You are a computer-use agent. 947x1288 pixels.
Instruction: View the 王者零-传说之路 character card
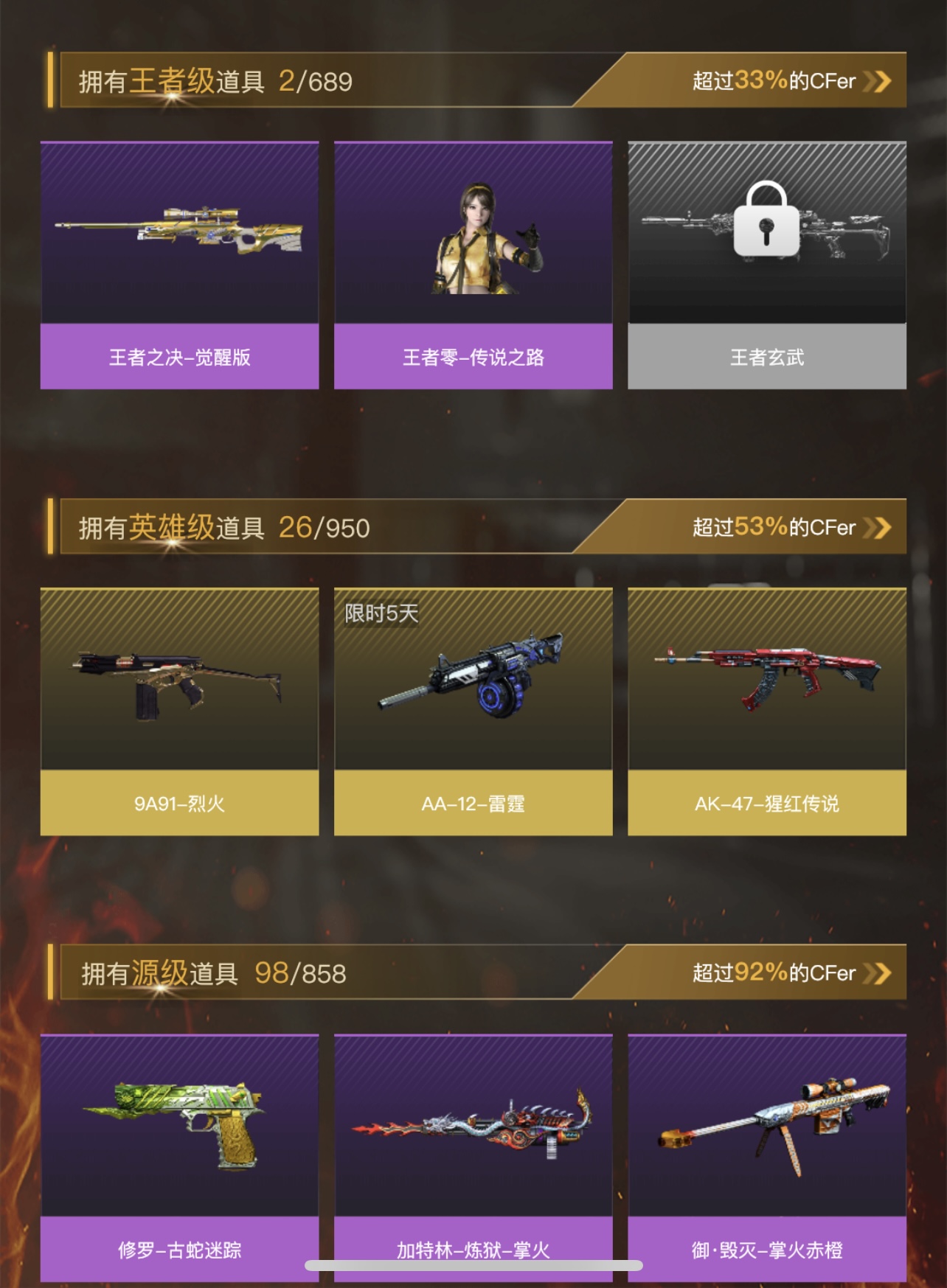click(x=473, y=265)
